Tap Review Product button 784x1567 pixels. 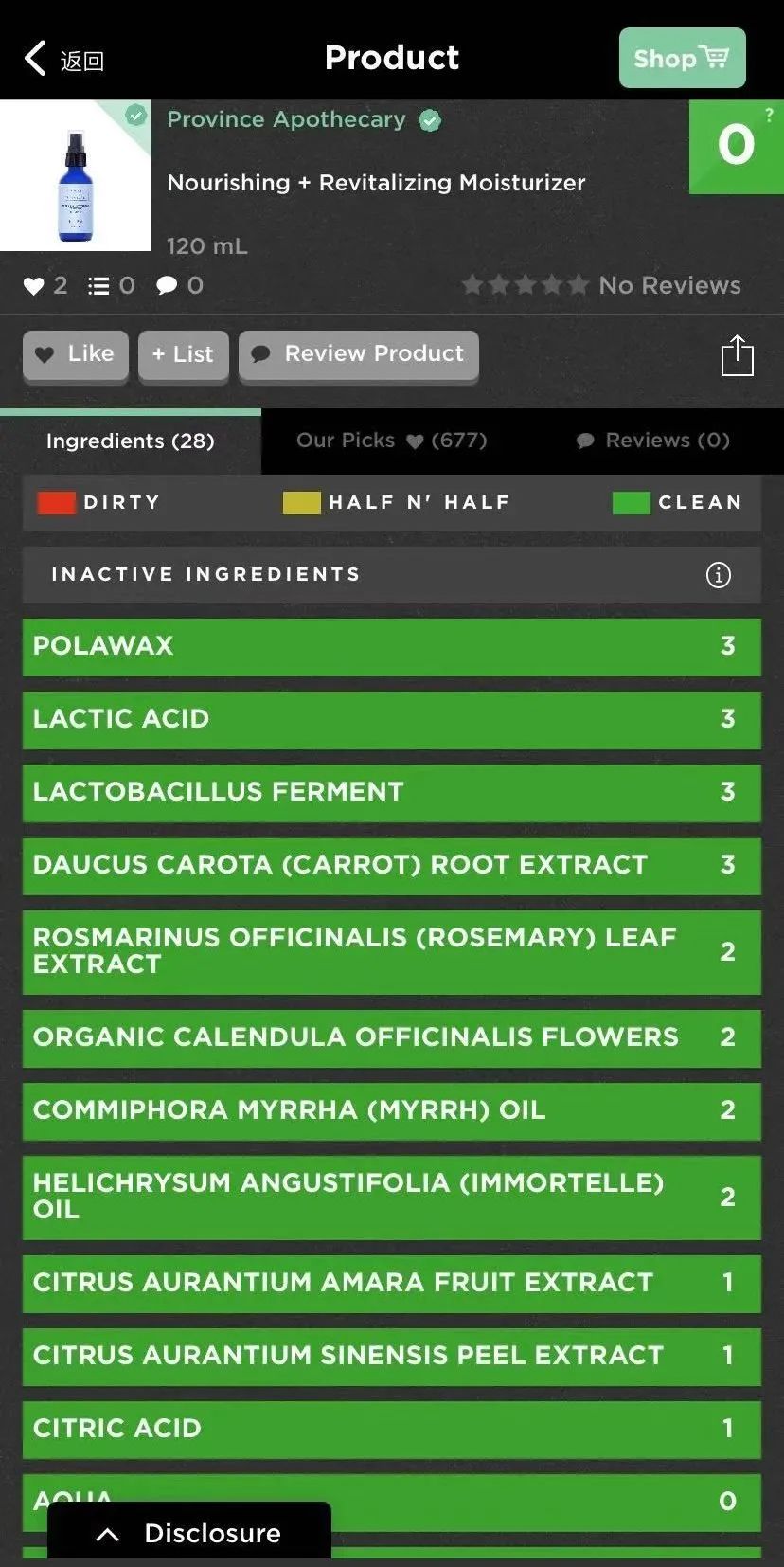pos(359,354)
